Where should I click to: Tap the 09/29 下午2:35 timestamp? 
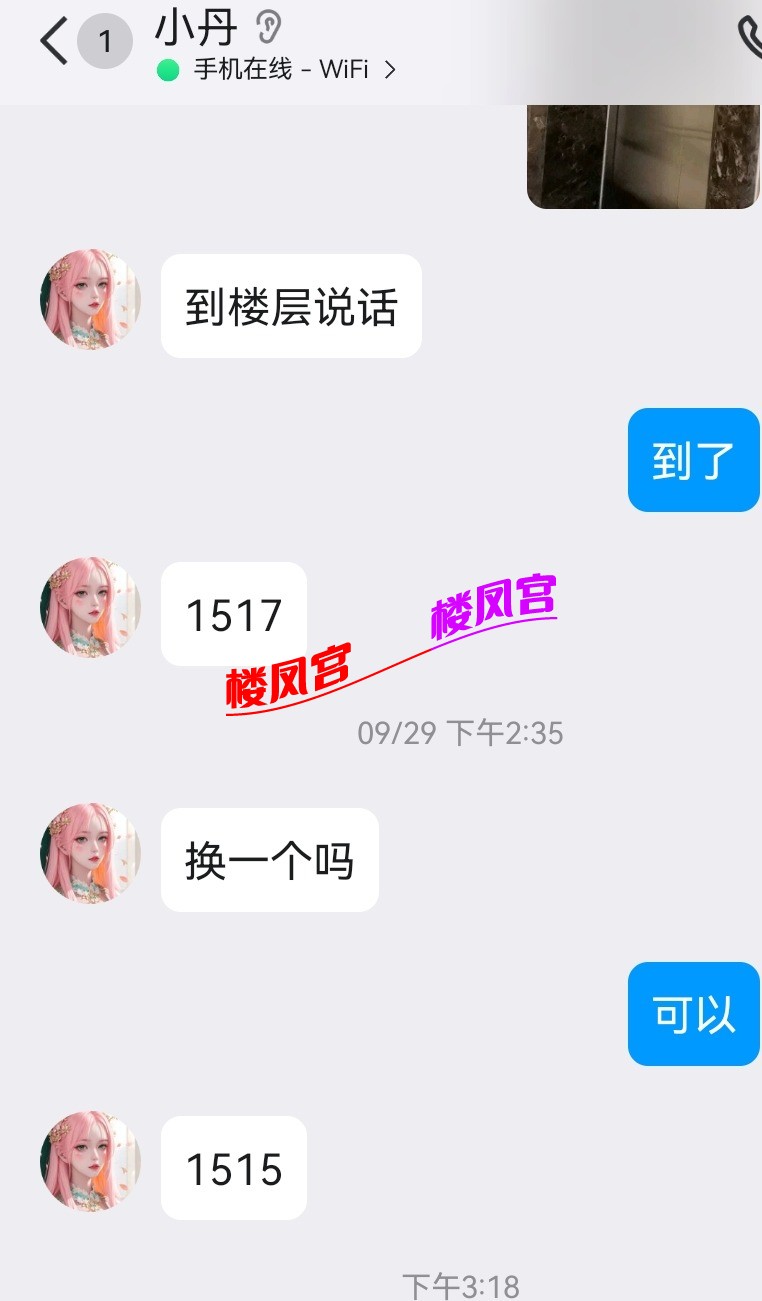click(x=461, y=734)
